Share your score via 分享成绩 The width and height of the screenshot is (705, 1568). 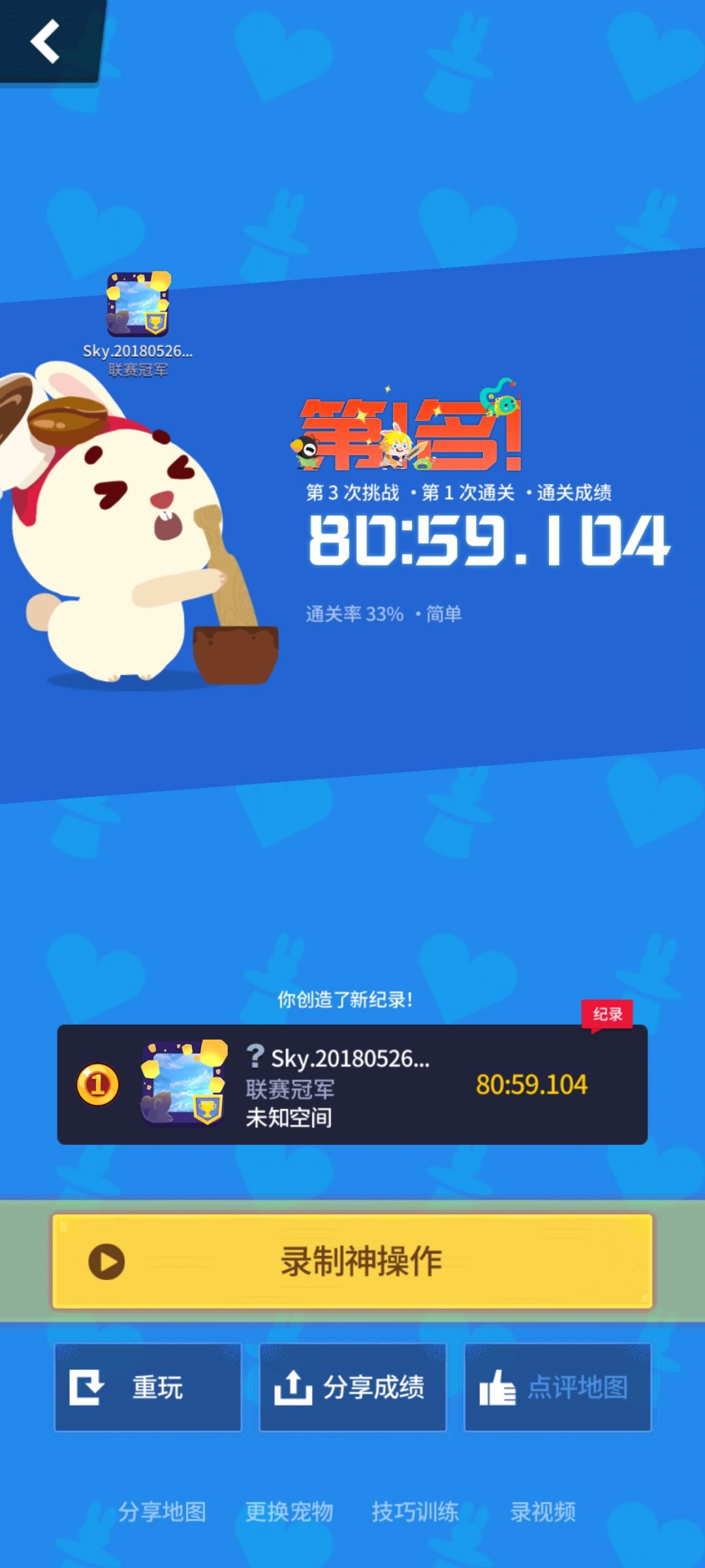[352, 1386]
